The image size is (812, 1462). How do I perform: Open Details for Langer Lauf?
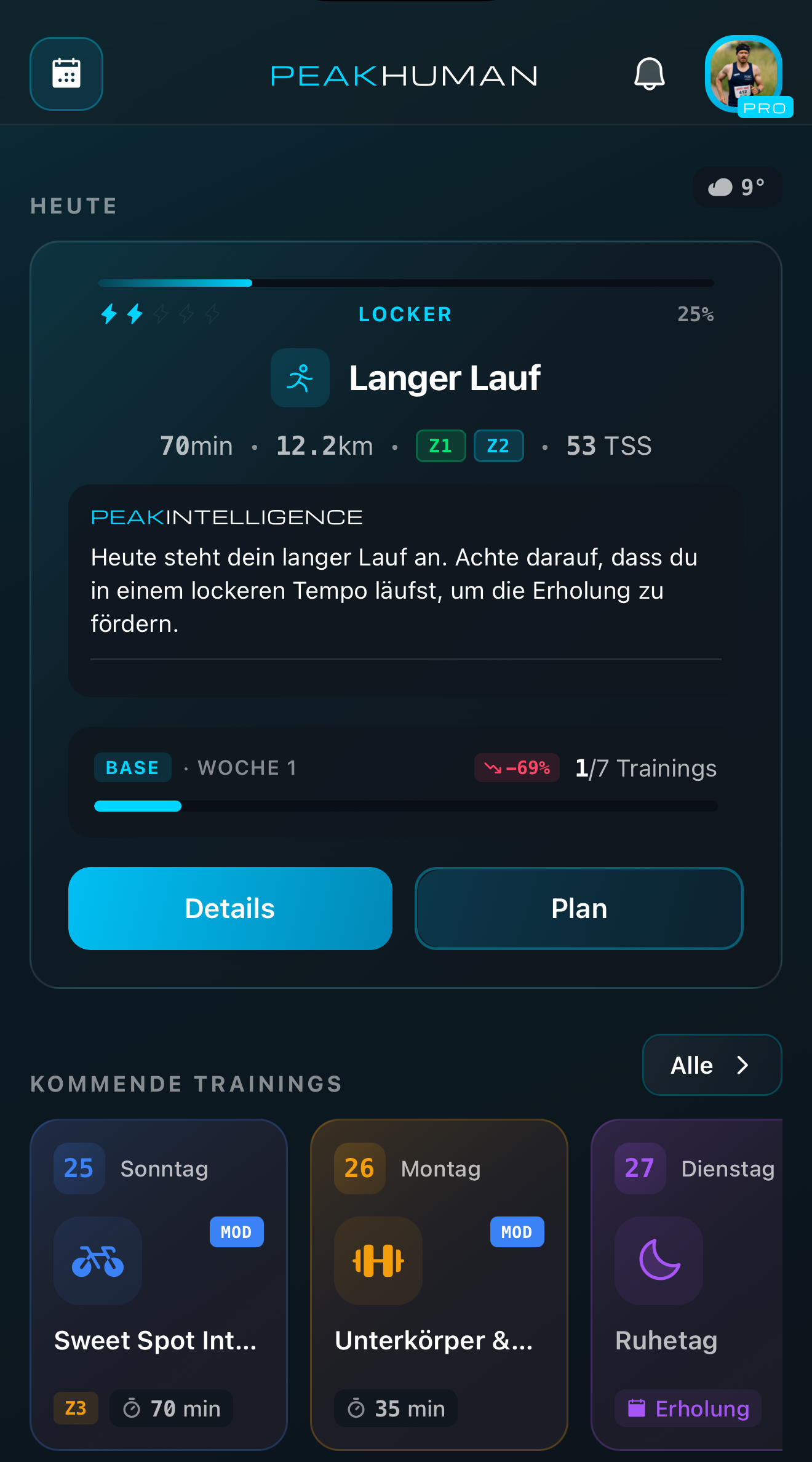(229, 908)
